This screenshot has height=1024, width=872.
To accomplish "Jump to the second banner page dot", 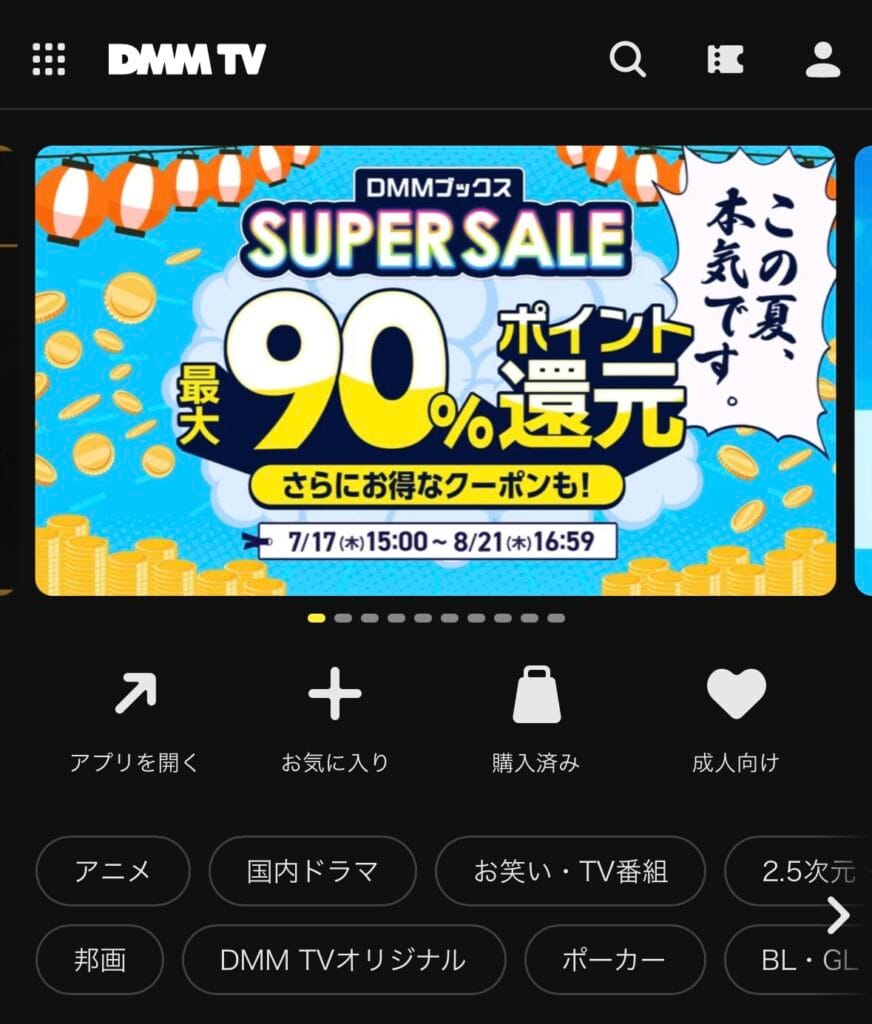I will 343,618.
